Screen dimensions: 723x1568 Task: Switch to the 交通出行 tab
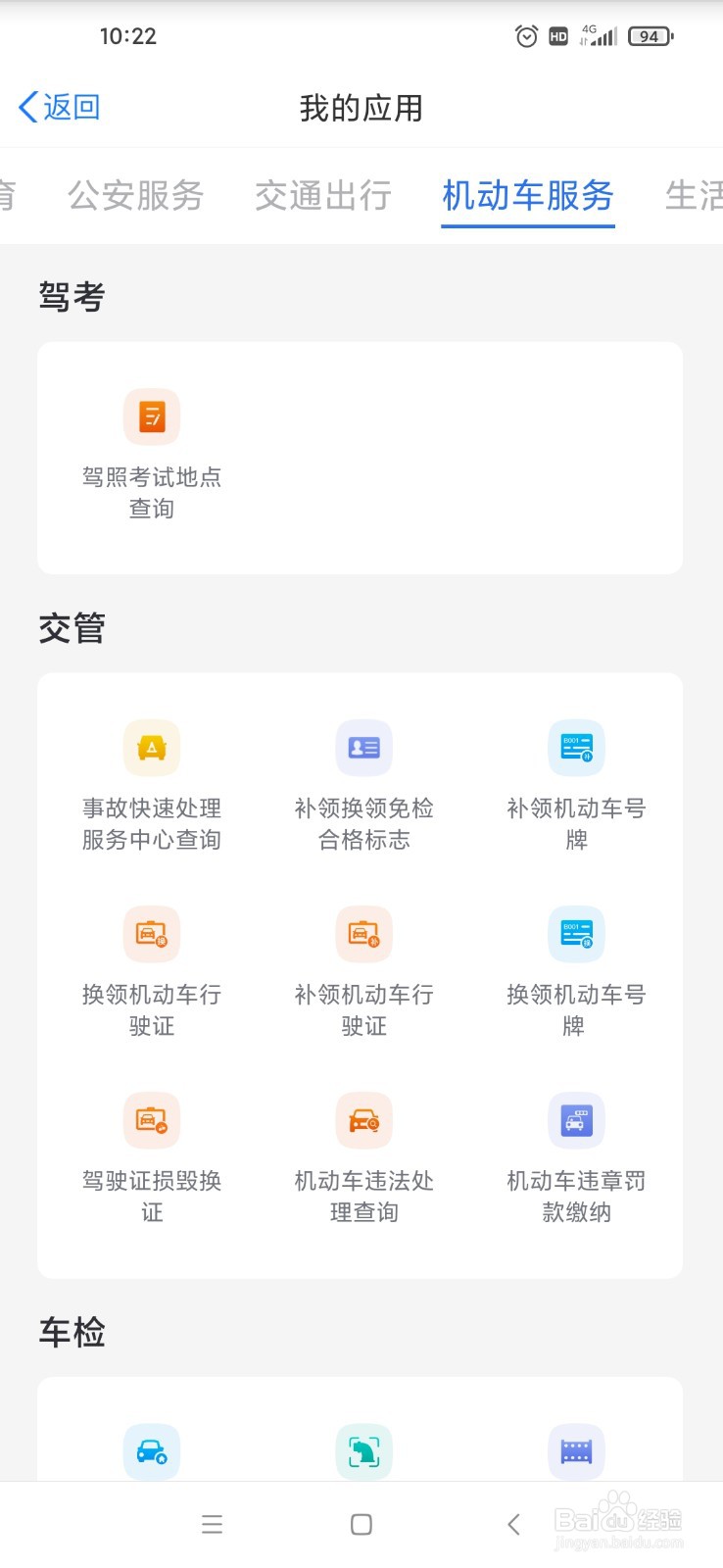323,195
